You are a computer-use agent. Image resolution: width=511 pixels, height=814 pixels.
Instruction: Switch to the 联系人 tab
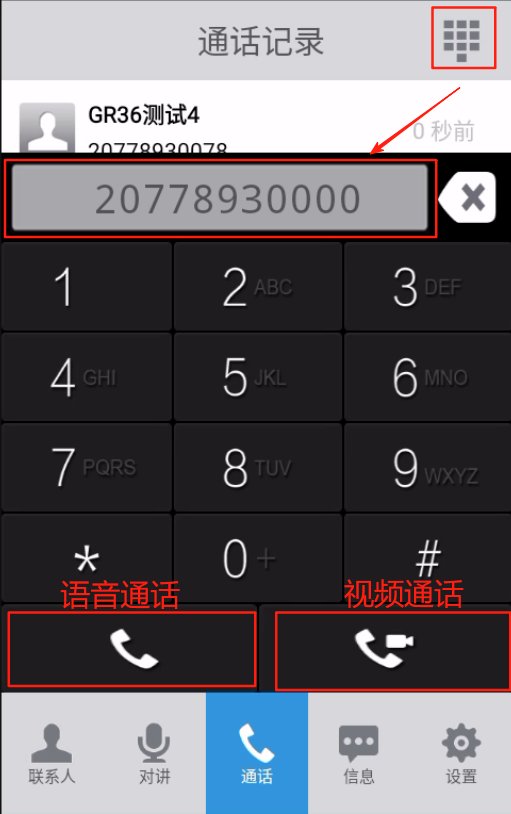coord(51,753)
